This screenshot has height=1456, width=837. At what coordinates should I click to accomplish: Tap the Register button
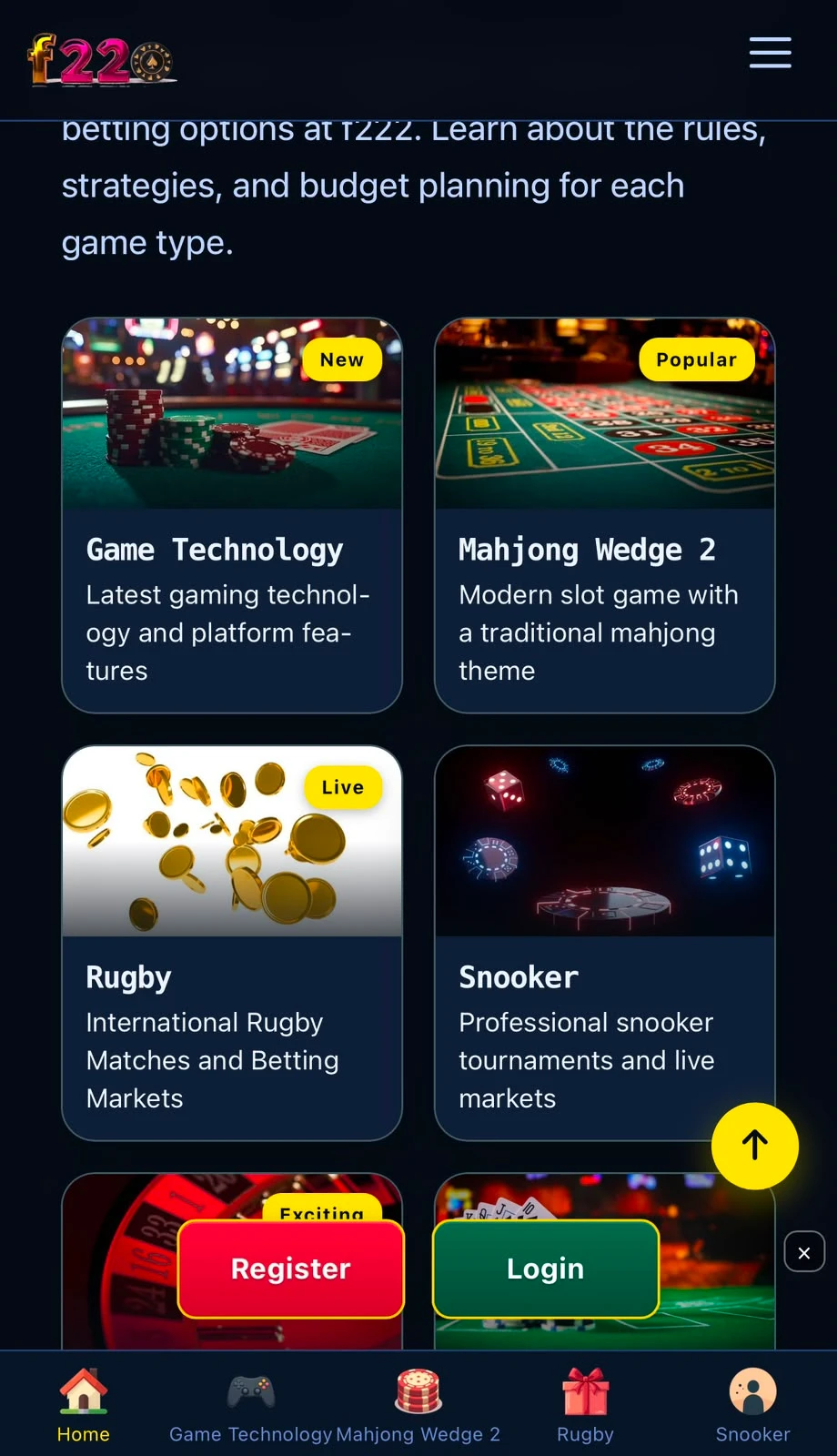point(291,1269)
